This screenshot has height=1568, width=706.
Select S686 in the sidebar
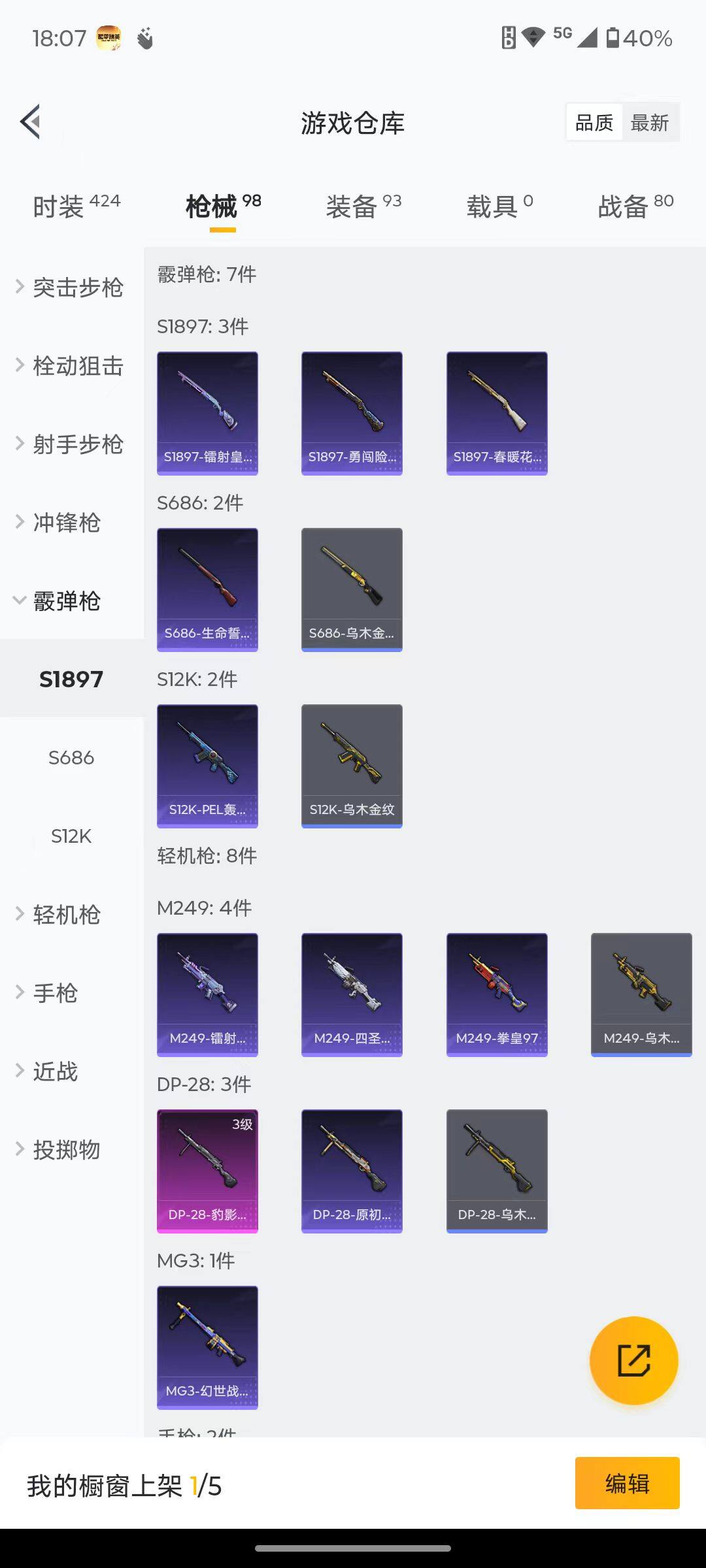tap(71, 758)
